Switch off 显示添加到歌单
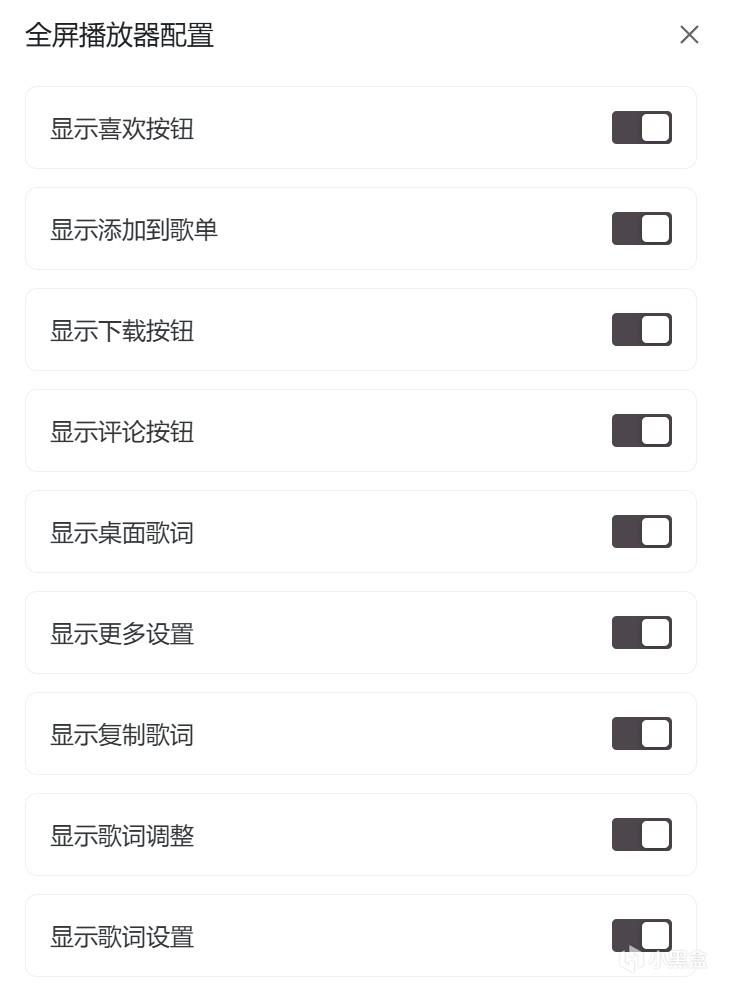This screenshot has height=996, width=729. [x=641, y=229]
